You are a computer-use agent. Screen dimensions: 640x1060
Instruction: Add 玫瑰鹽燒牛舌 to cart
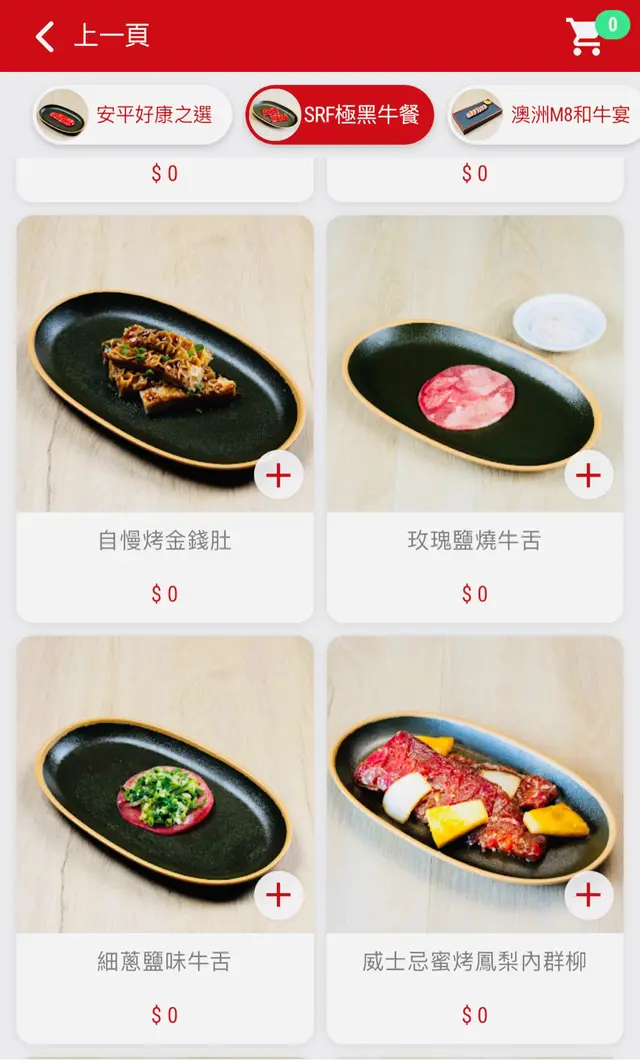(x=588, y=475)
